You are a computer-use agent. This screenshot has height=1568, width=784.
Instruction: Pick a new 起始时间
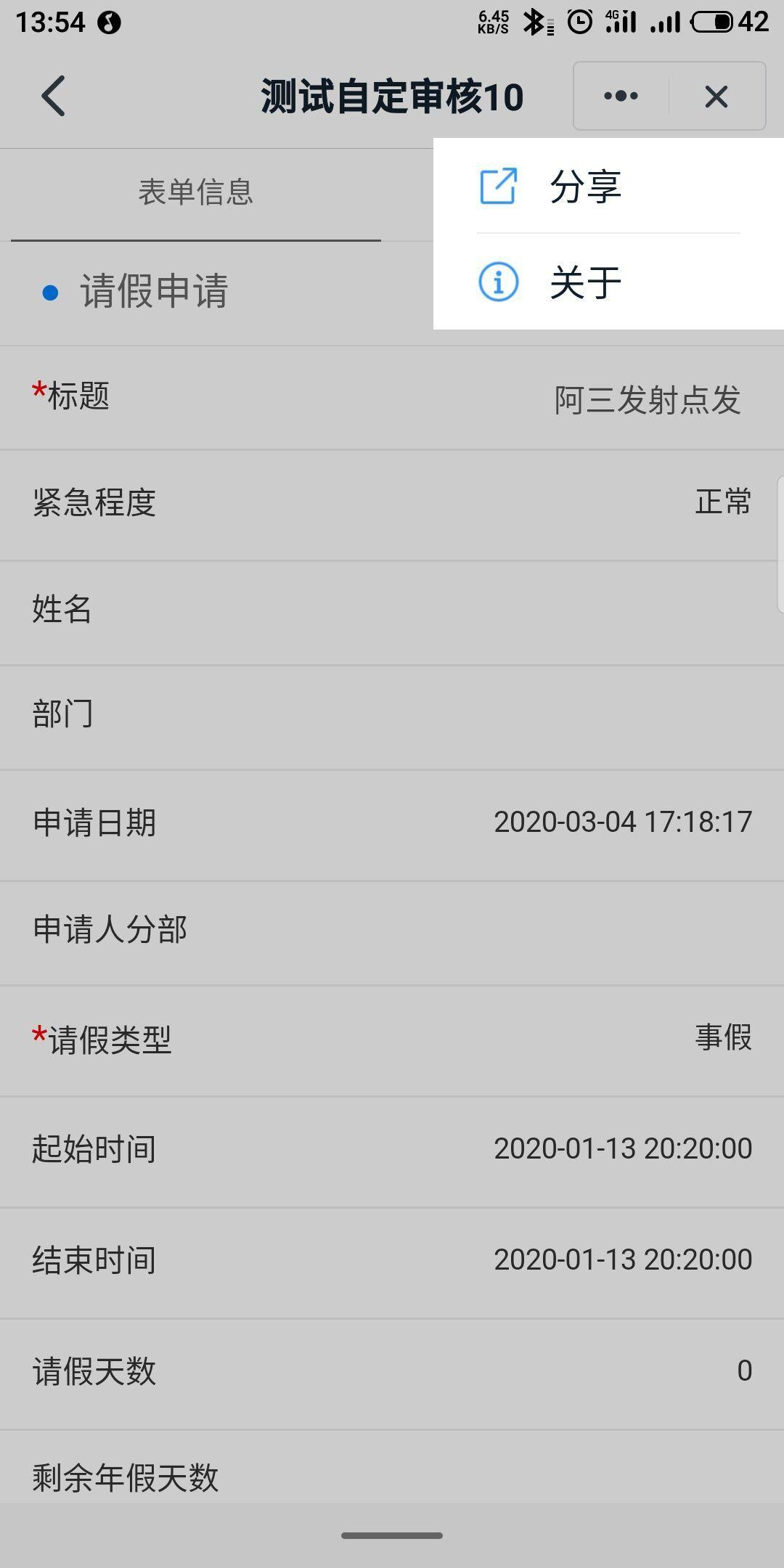[622, 1148]
